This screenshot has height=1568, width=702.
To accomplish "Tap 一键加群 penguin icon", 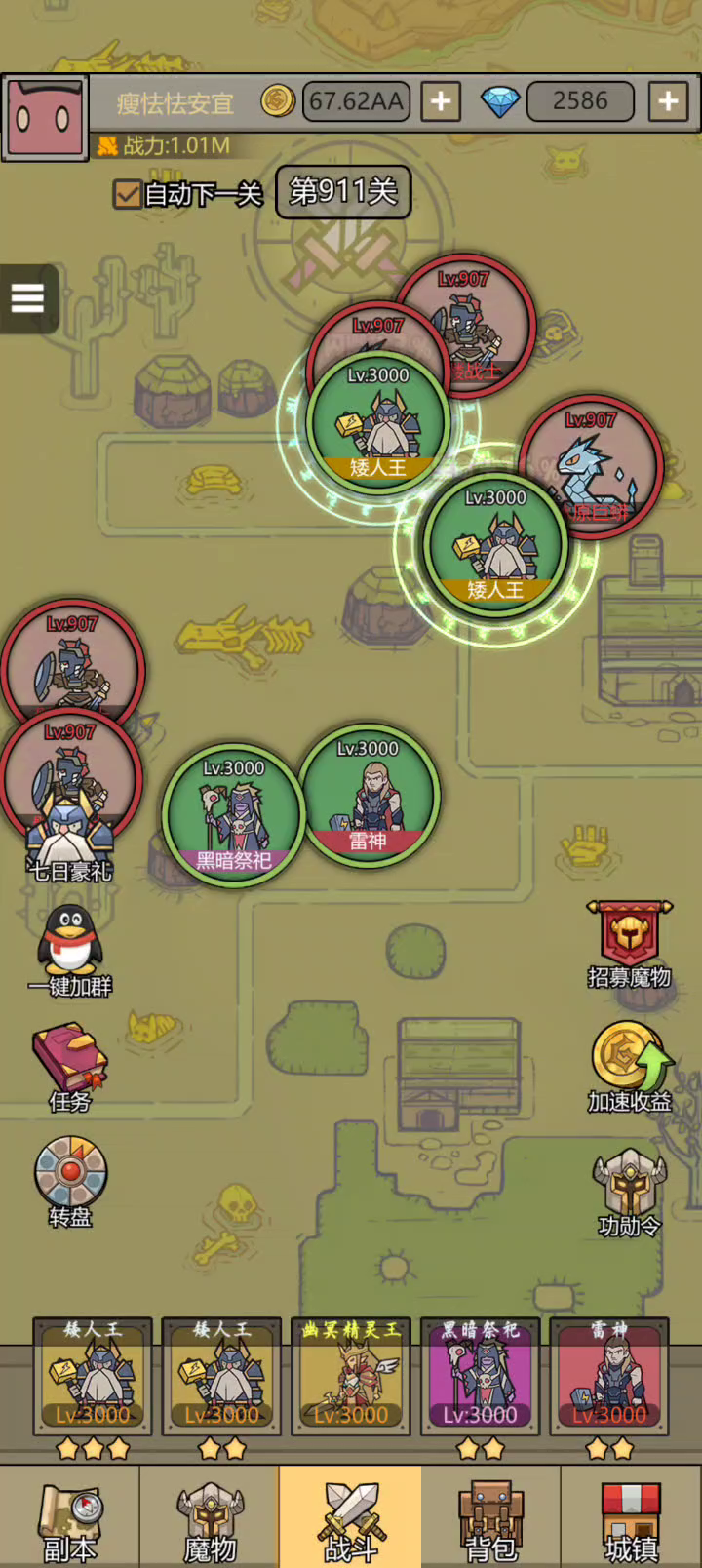I will coord(69,952).
